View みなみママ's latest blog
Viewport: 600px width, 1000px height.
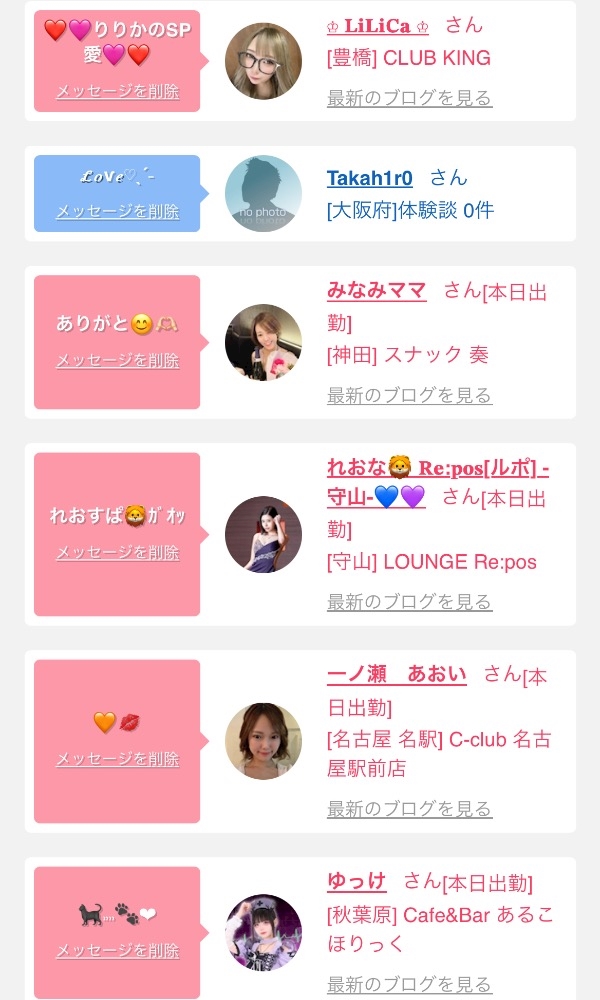point(409,396)
